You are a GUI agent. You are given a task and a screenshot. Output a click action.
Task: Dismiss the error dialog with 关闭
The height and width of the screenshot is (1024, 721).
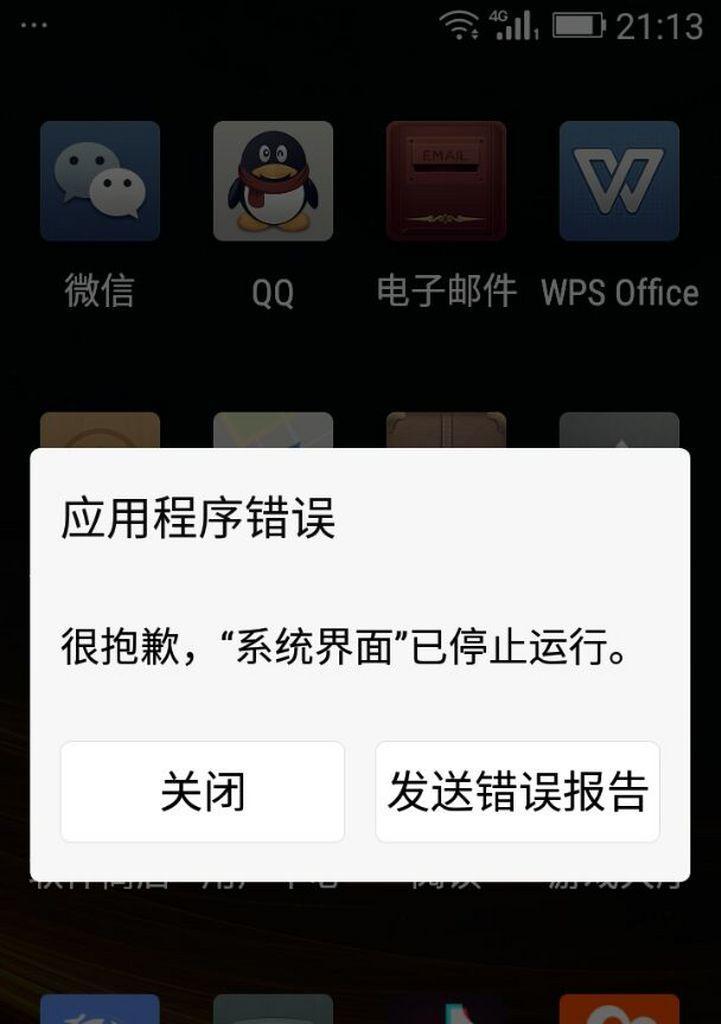click(202, 792)
